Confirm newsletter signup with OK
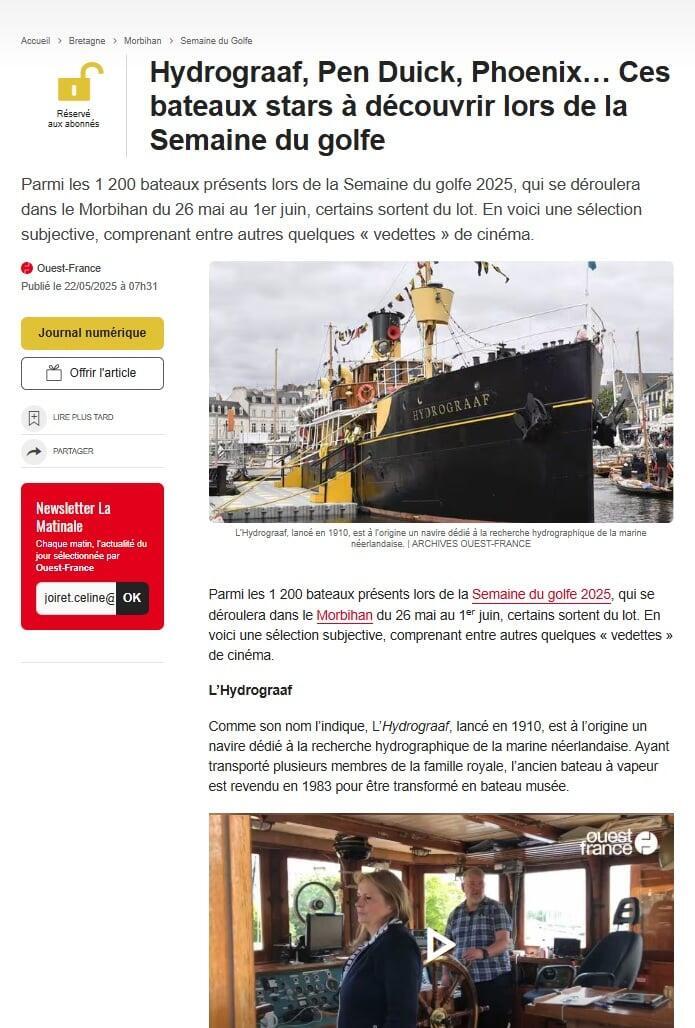This screenshot has height=1028, width=695. 132,598
